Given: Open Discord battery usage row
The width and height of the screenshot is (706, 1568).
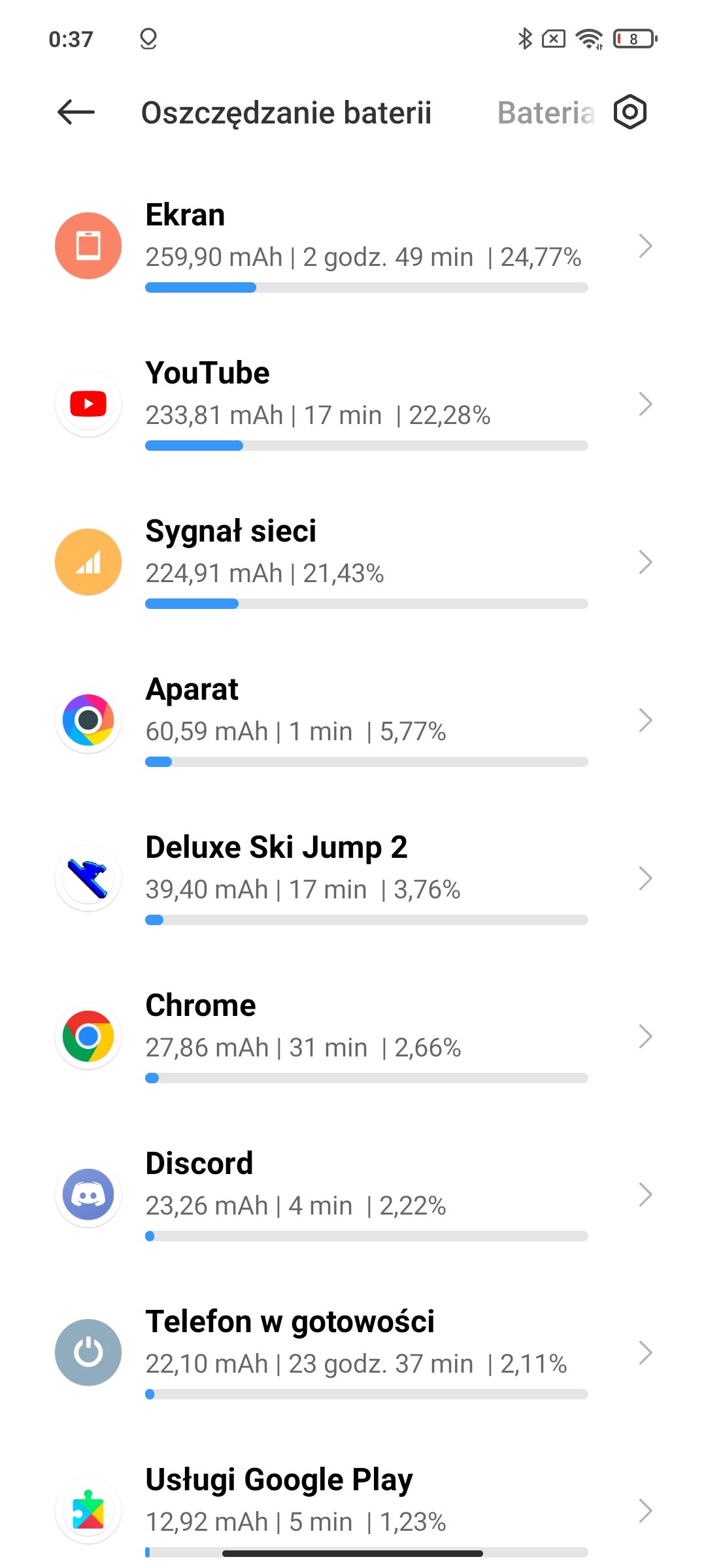Looking at the screenshot, I should click(x=353, y=1195).
